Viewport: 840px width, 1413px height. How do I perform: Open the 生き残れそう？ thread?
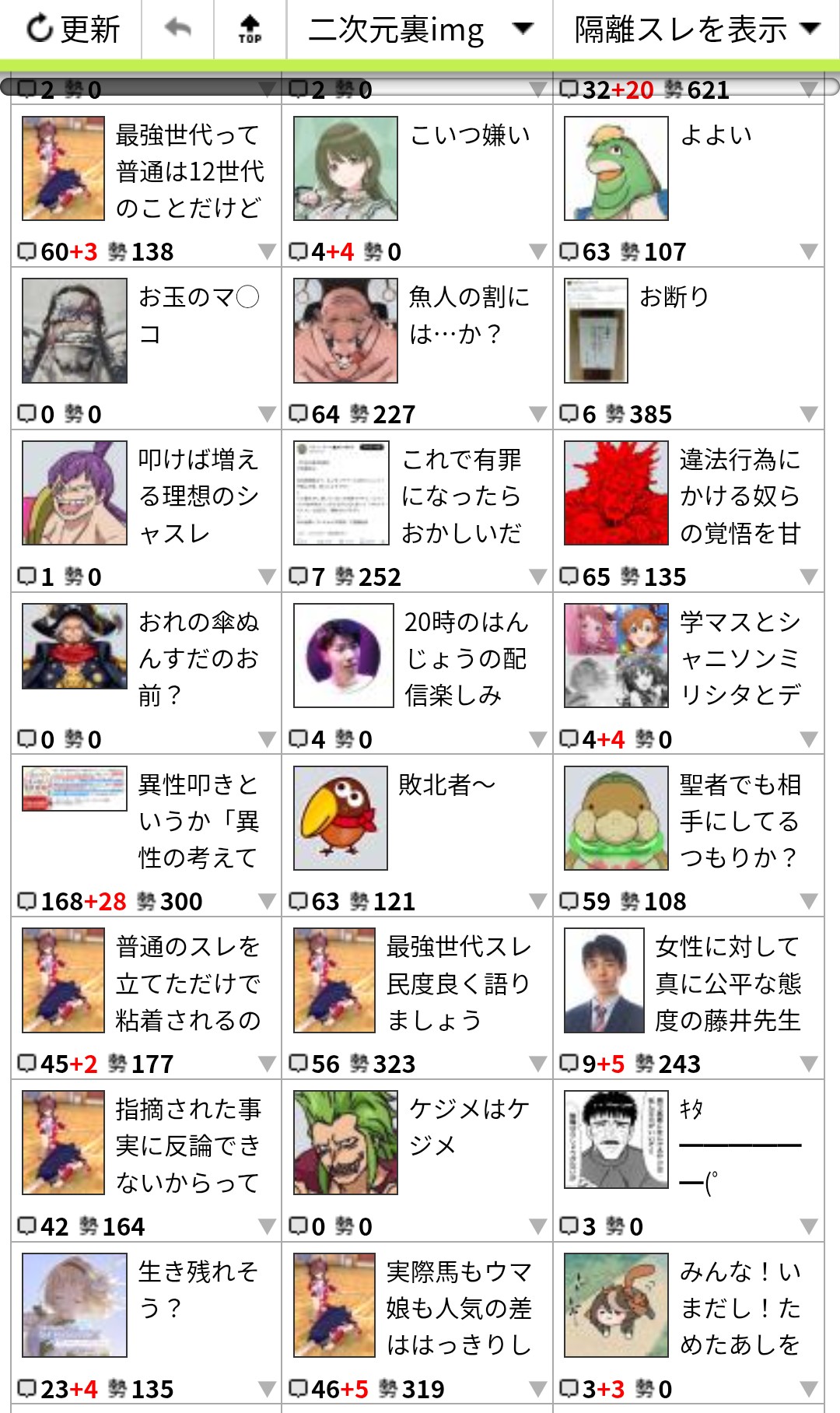[198, 1289]
